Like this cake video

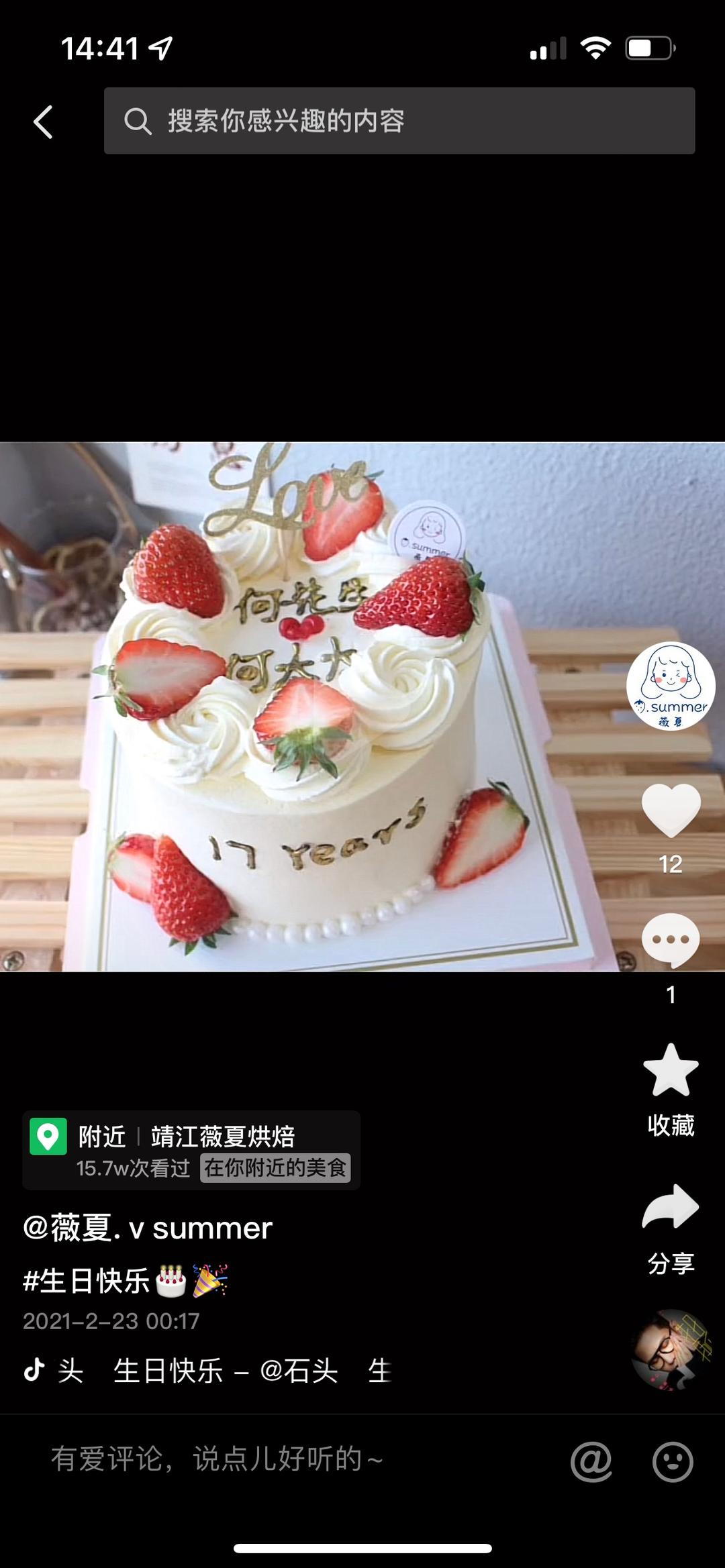[x=671, y=811]
